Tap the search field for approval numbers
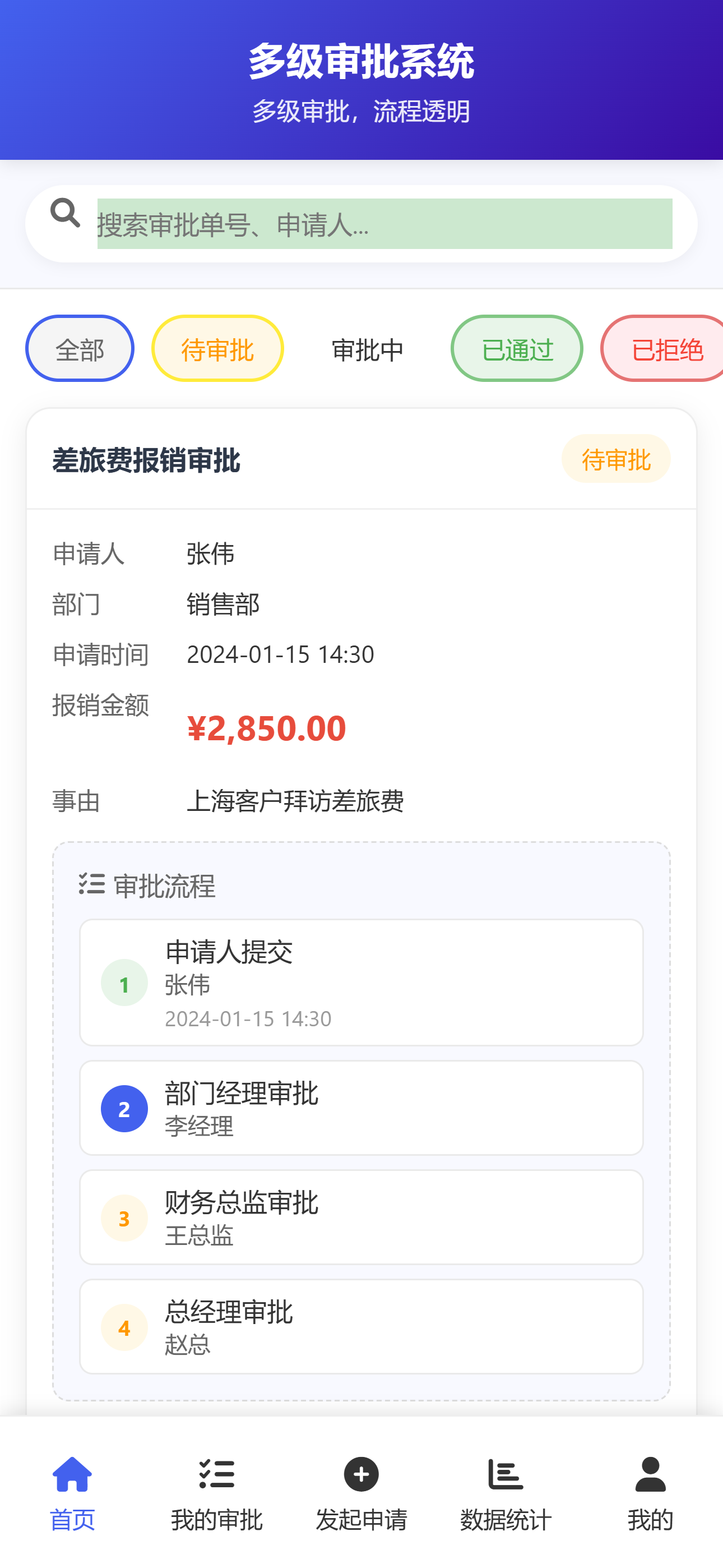723x1568 pixels. pyautogui.click(x=384, y=224)
